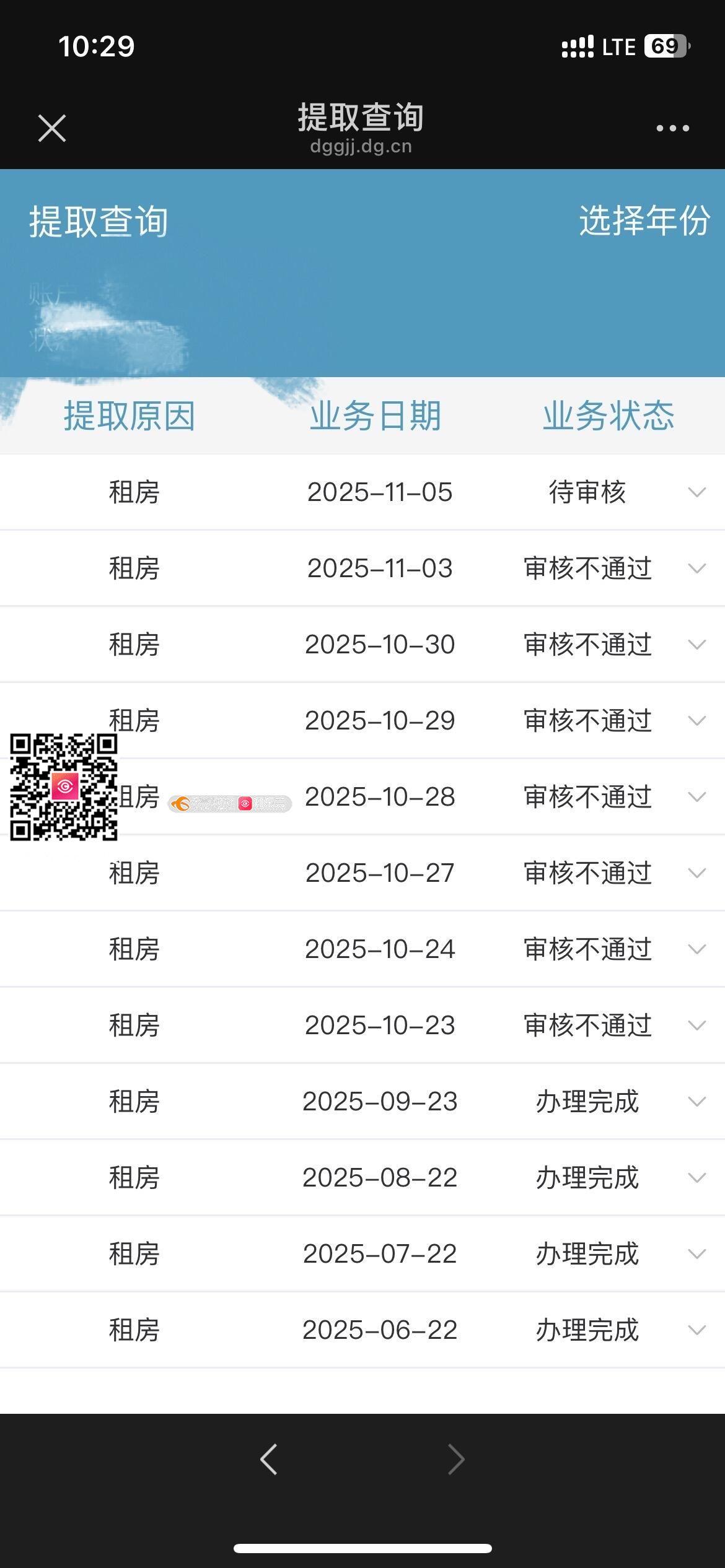Open the 选择年份 year picker
The height and width of the screenshot is (1568, 725).
coord(644,221)
